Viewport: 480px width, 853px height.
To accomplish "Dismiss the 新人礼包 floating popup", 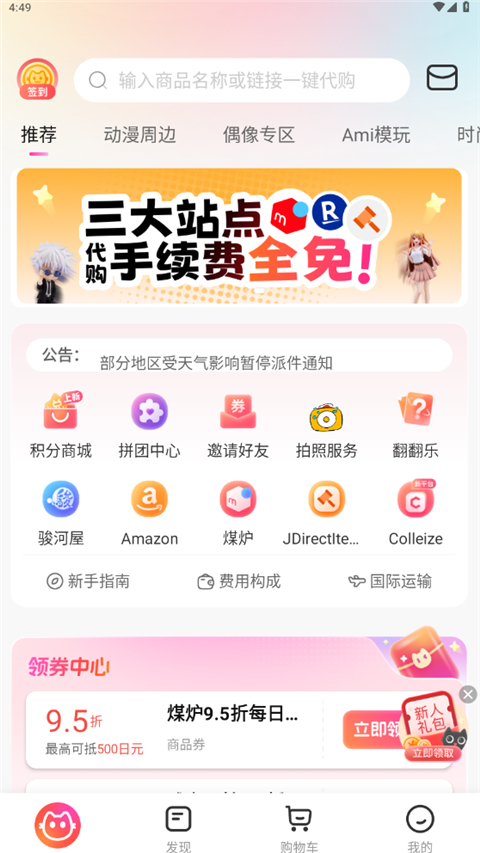I will click(x=468, y=694).
